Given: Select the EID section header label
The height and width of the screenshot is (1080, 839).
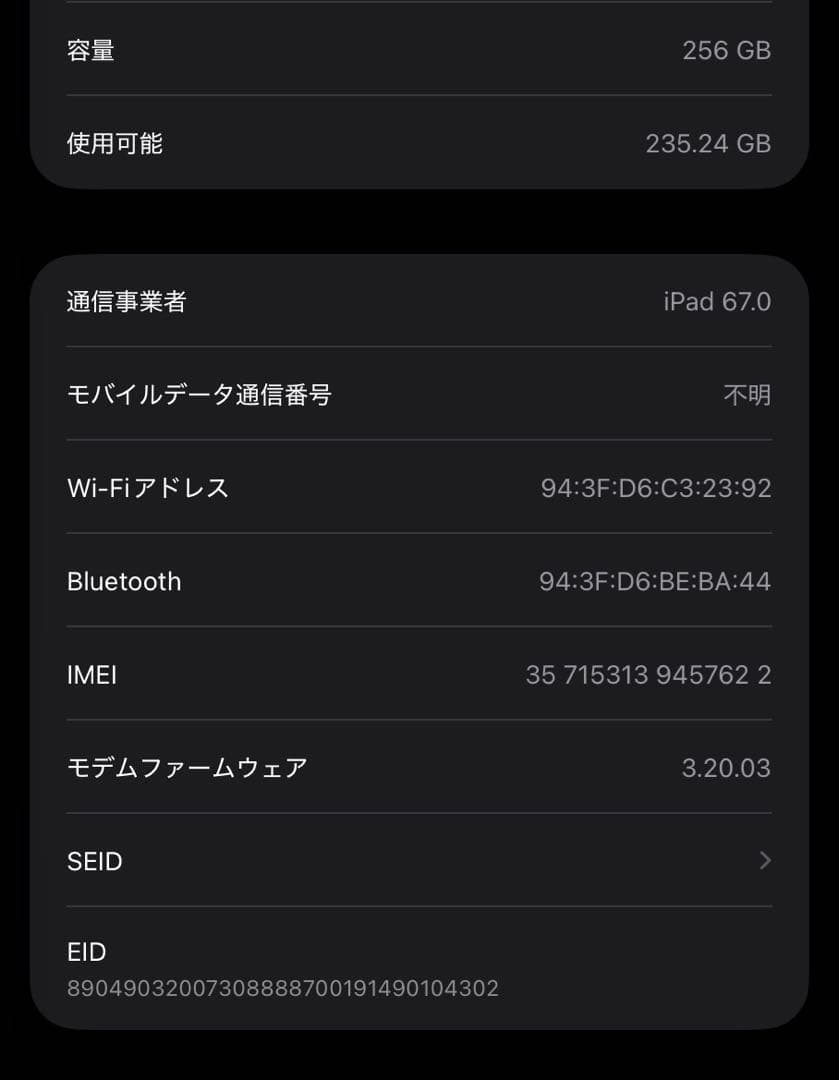Looking at the screenshot, I should click(86, 951).
